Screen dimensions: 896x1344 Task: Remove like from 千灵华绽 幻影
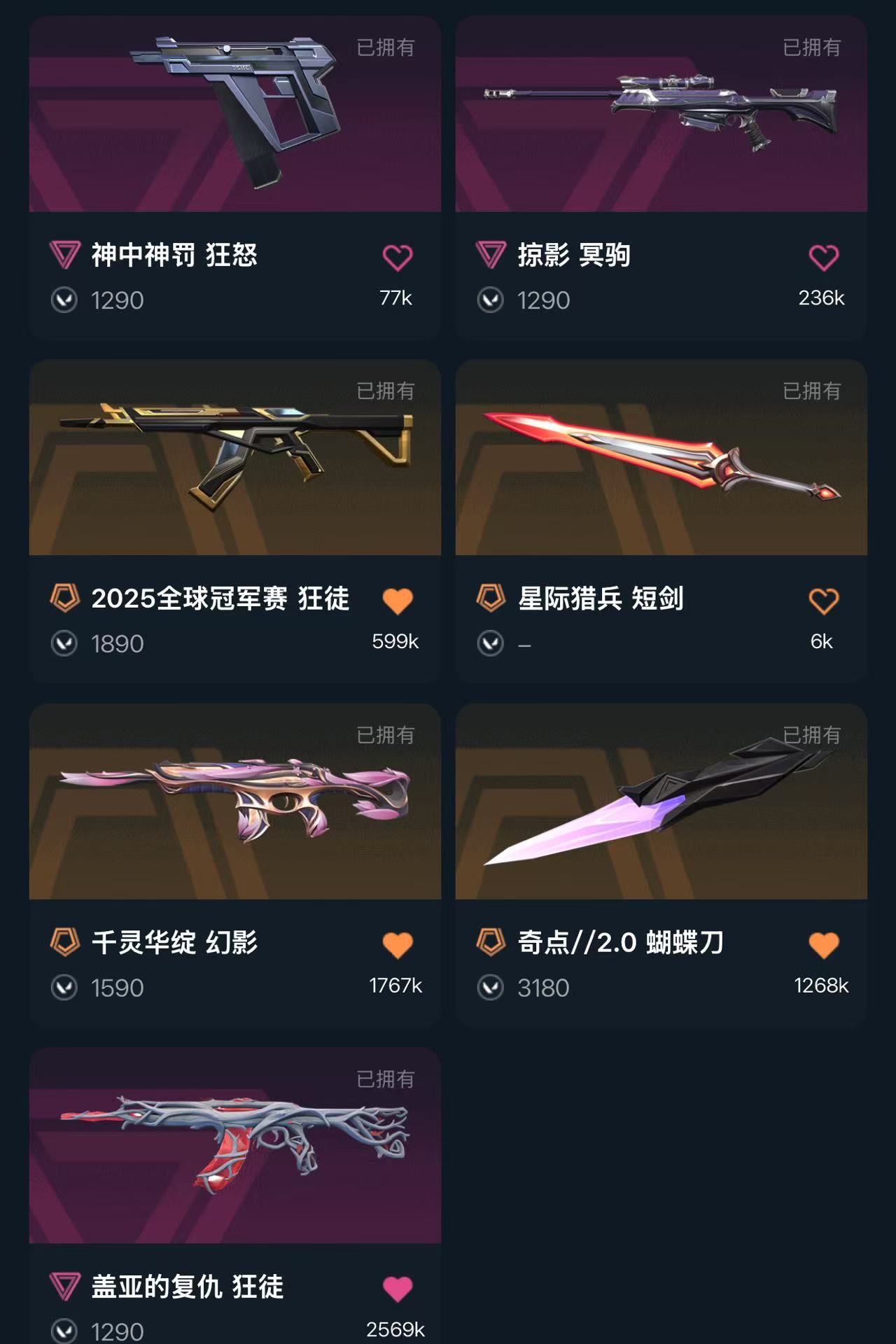tap(398, 945)
